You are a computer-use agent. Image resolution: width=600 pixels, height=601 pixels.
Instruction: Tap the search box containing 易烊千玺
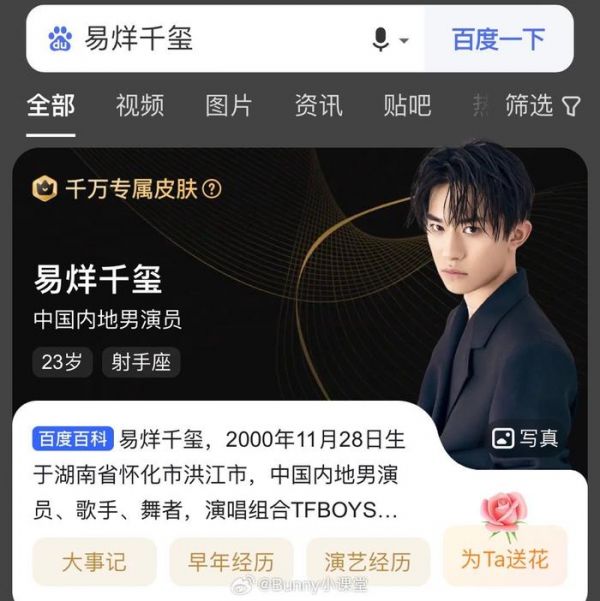[220, 39]
